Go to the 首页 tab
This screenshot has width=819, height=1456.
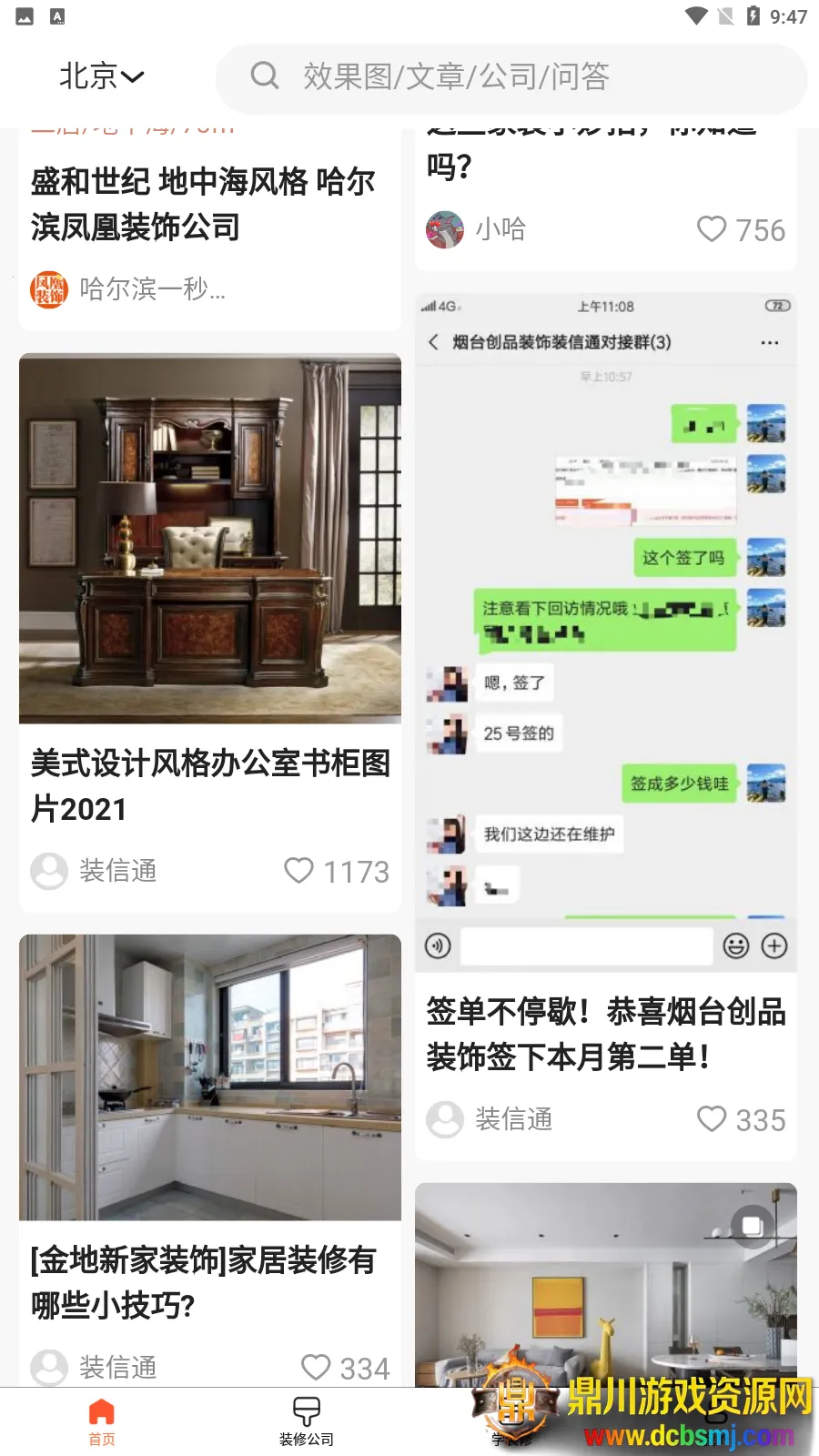(x=102, y=1421)
